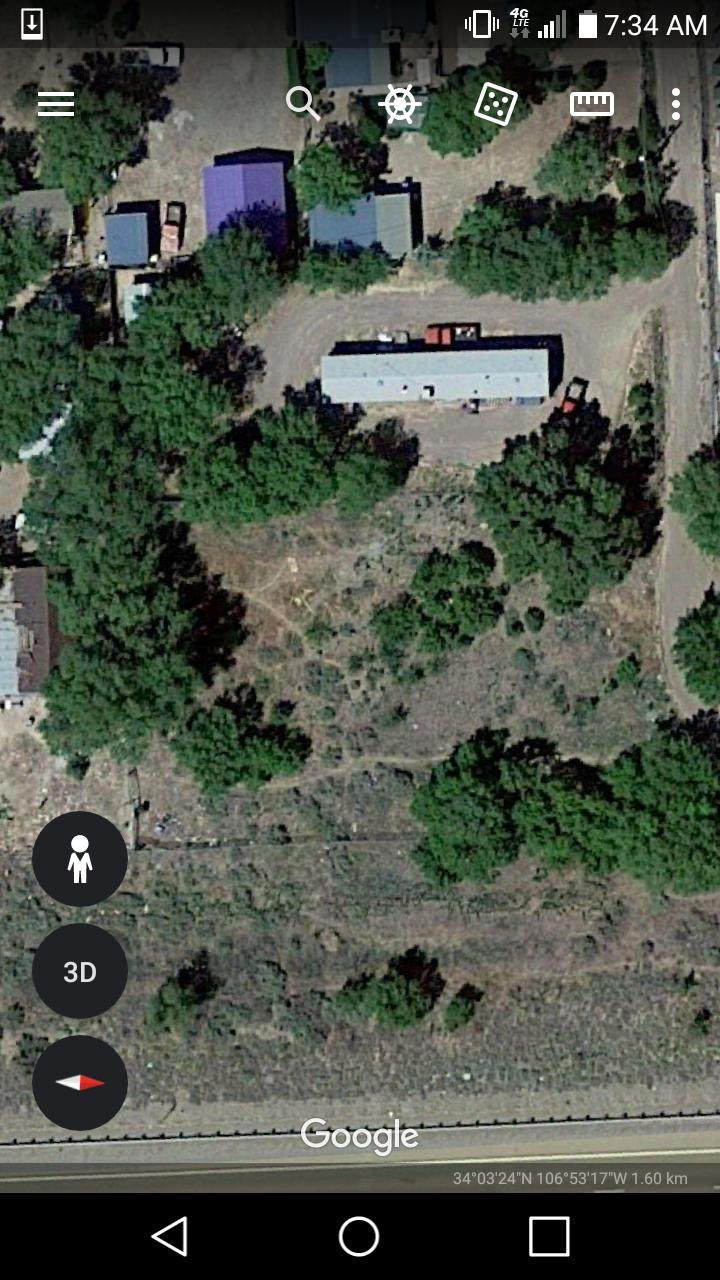This screenshot has width=720, height=1280.
Task: Open the recent apps overview
Action: click(x=549, y=1236)
